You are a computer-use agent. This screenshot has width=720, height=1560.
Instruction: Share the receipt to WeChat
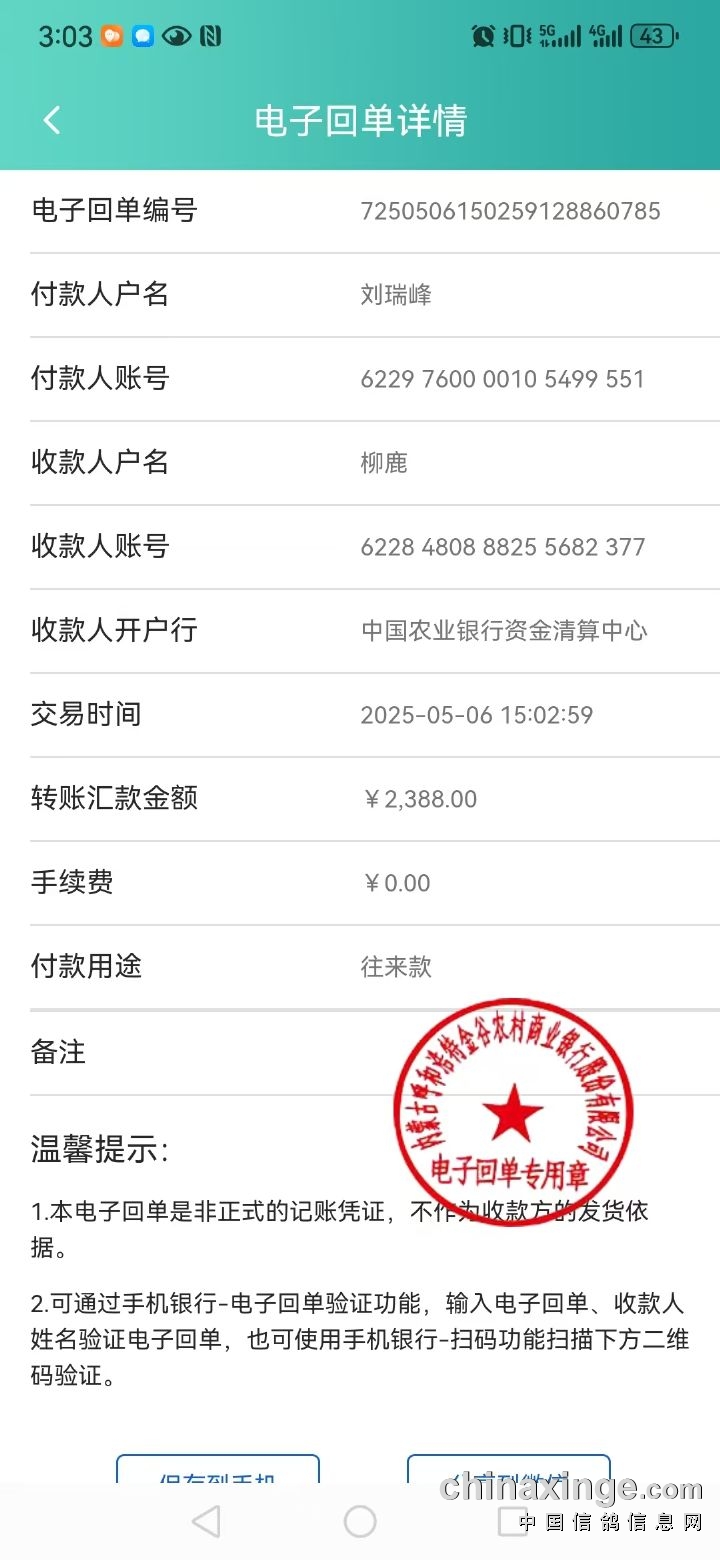(508, 1470)
